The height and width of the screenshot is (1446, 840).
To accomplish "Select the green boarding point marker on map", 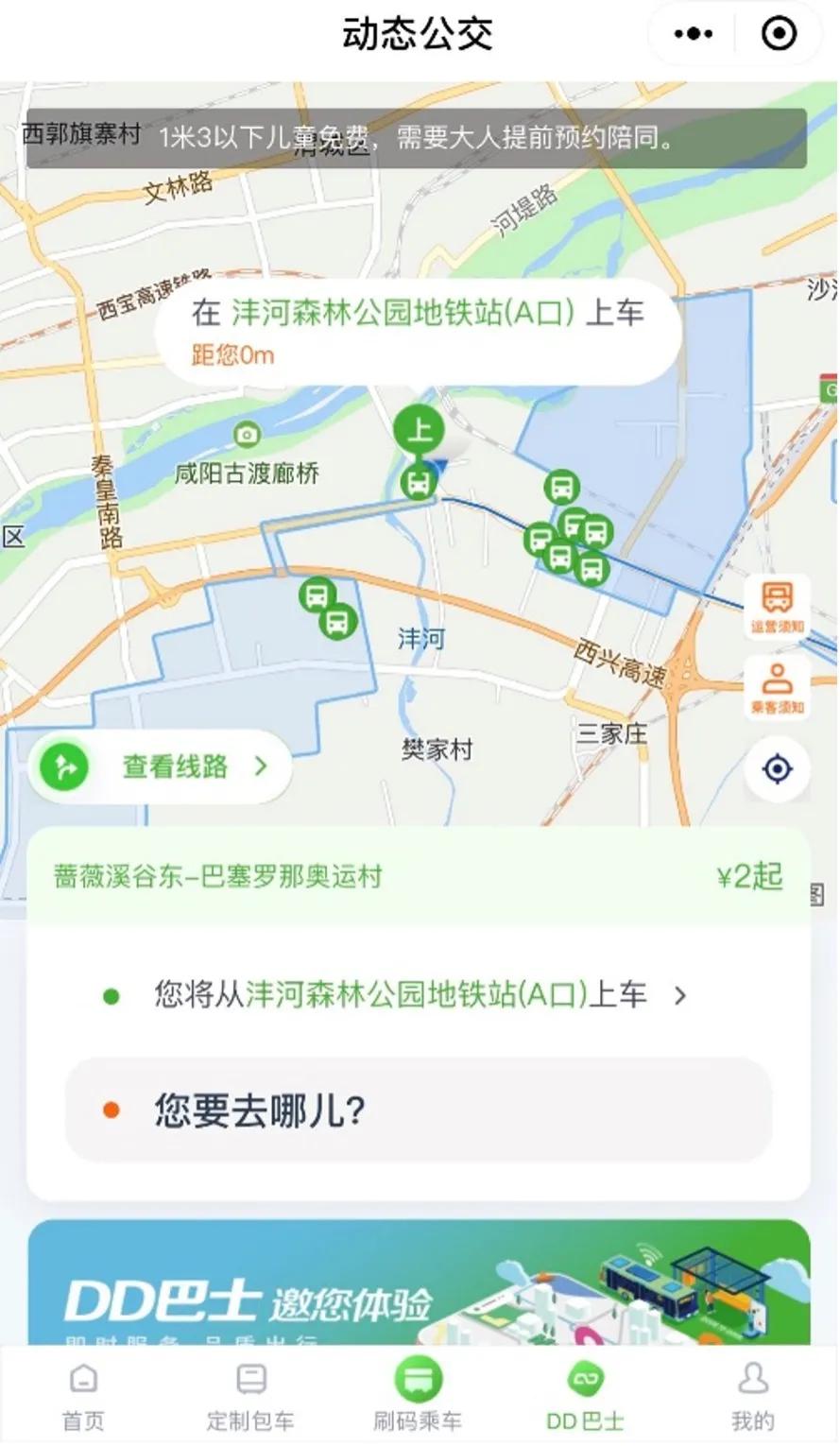I will 419,430.
